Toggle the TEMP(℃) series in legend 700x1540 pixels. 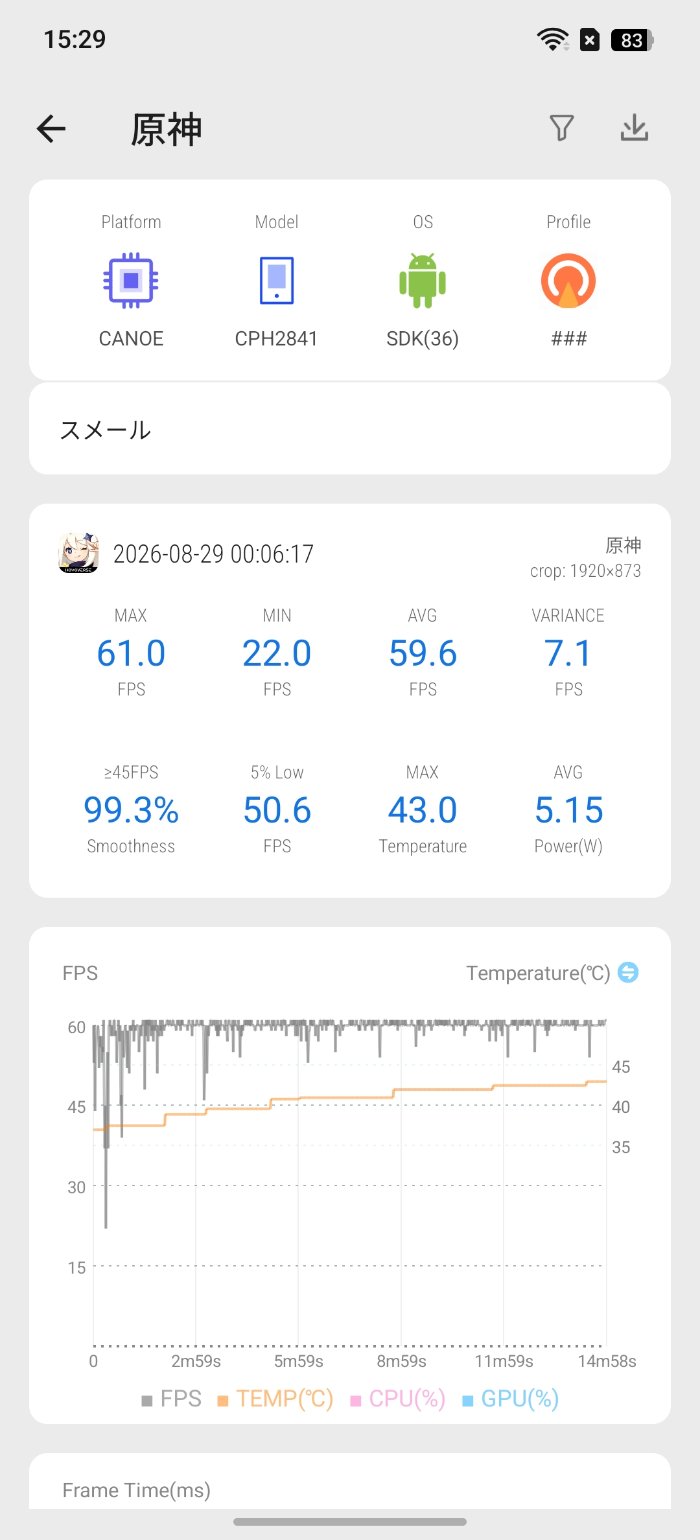(275, 1399)
